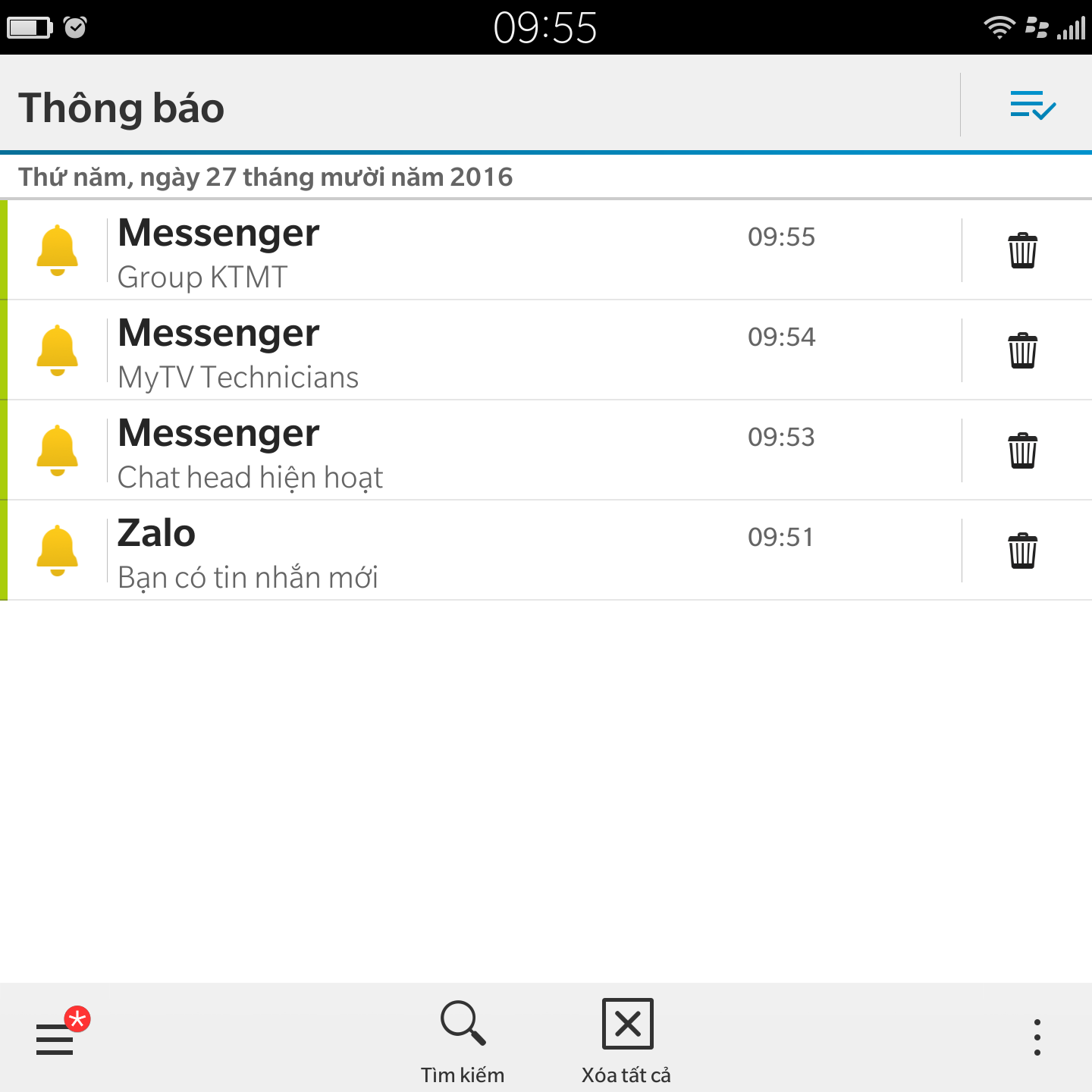Open the Chat head hiện hoạt notification
Image resolution: width=1092 pixels, height=1092 pixels.
pos(455,452)
